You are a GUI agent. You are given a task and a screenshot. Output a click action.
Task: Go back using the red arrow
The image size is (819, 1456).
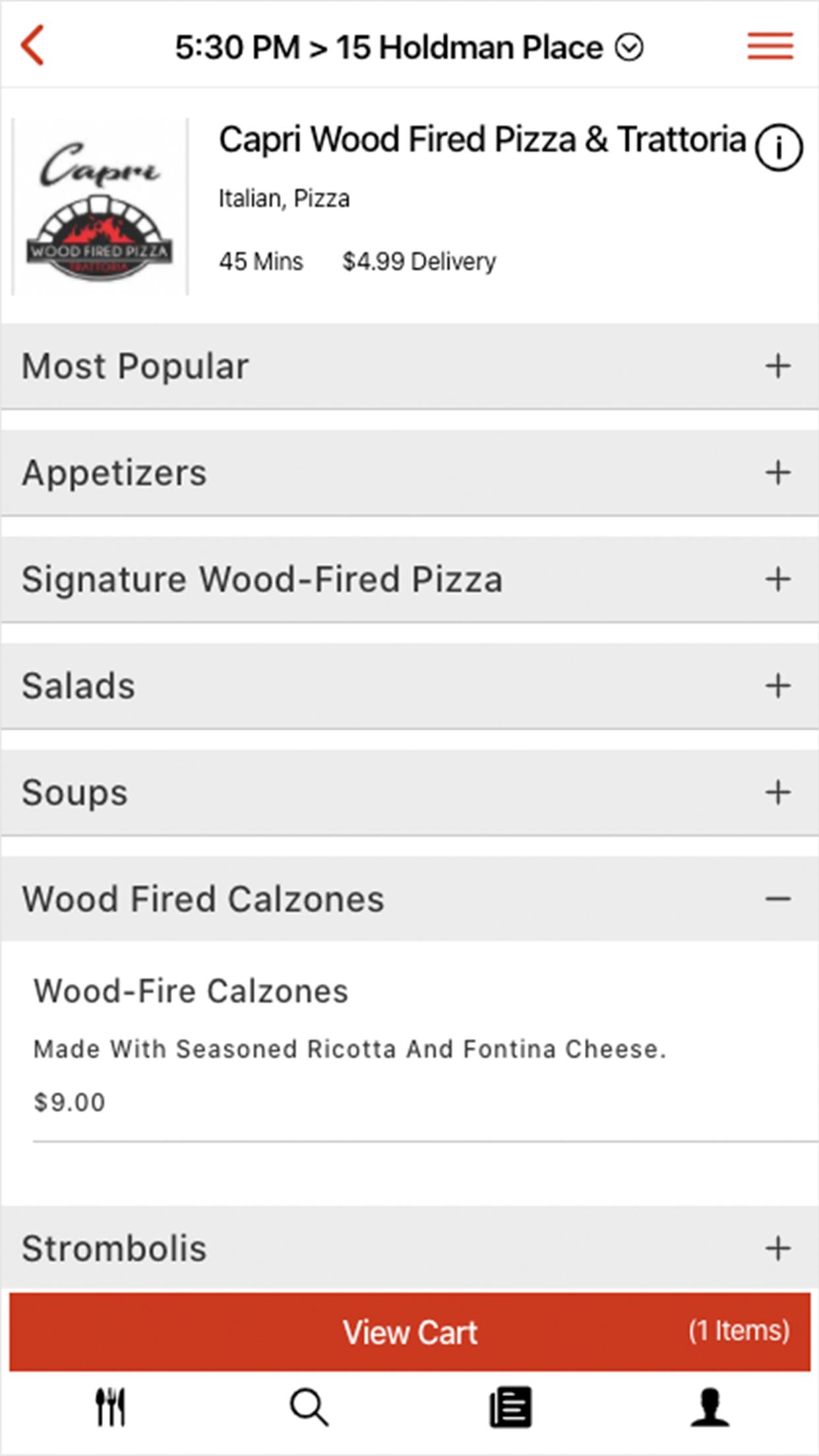coord(32,45)
